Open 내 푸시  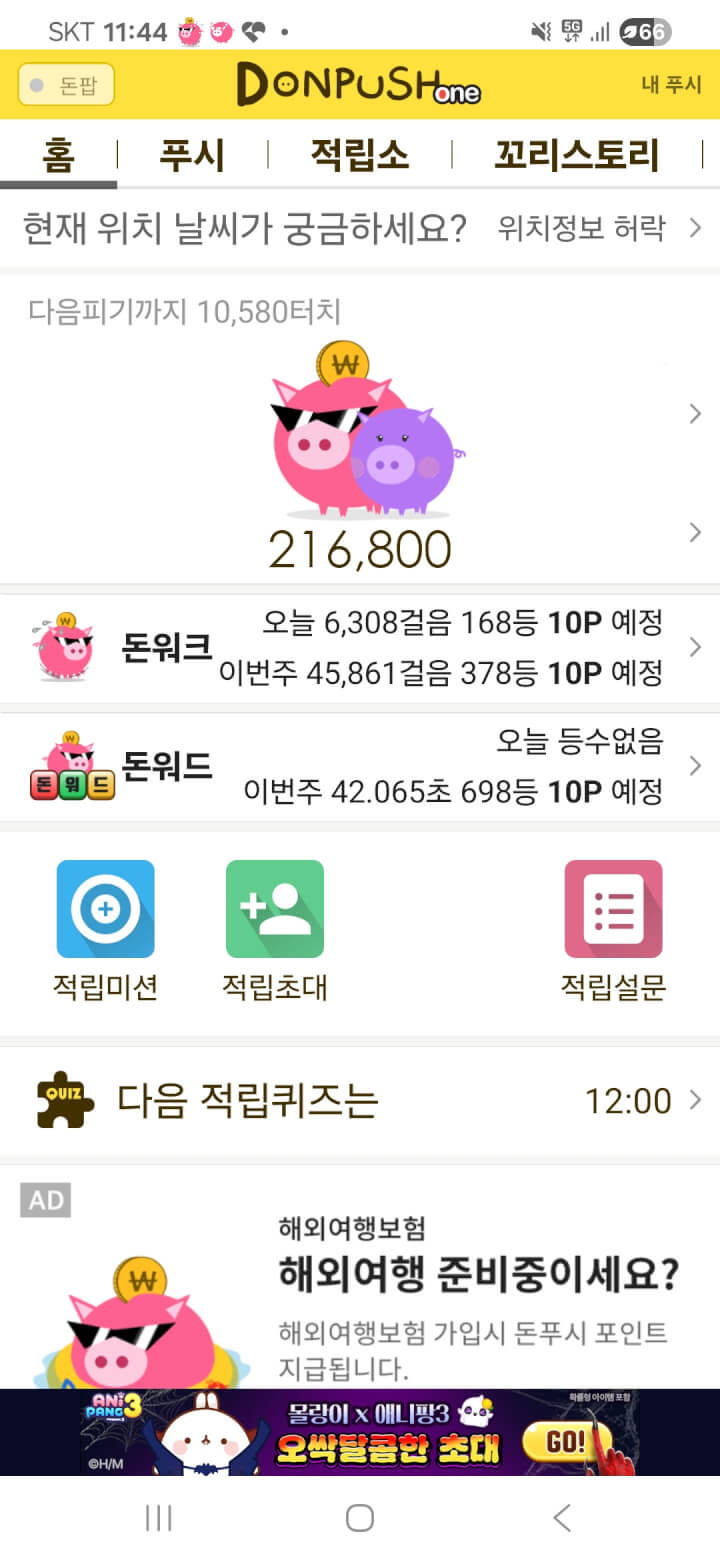click(x=671, y=85)
